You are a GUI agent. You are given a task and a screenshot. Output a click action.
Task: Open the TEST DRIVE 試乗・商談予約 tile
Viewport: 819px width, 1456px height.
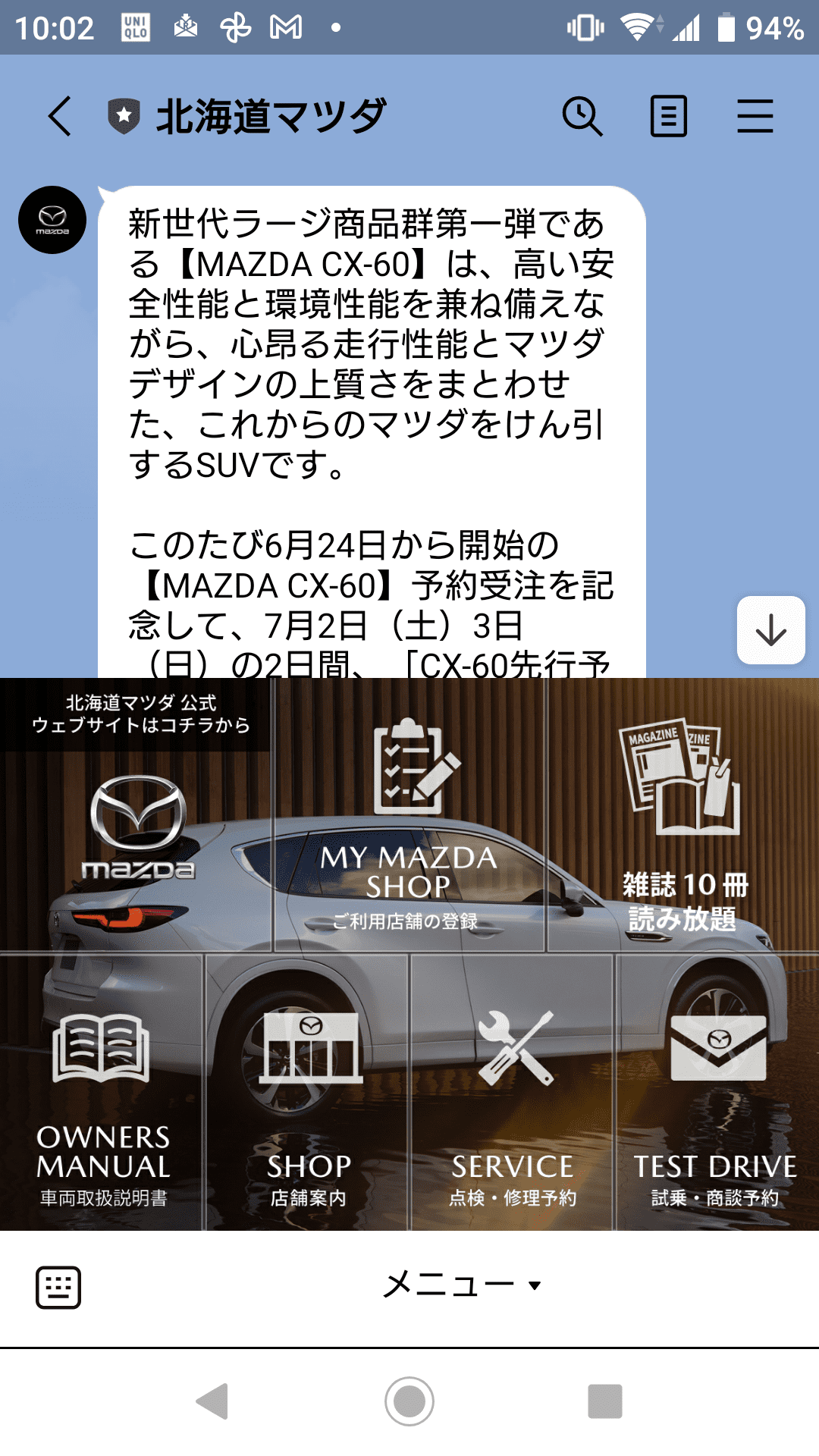pos(717,1092)
